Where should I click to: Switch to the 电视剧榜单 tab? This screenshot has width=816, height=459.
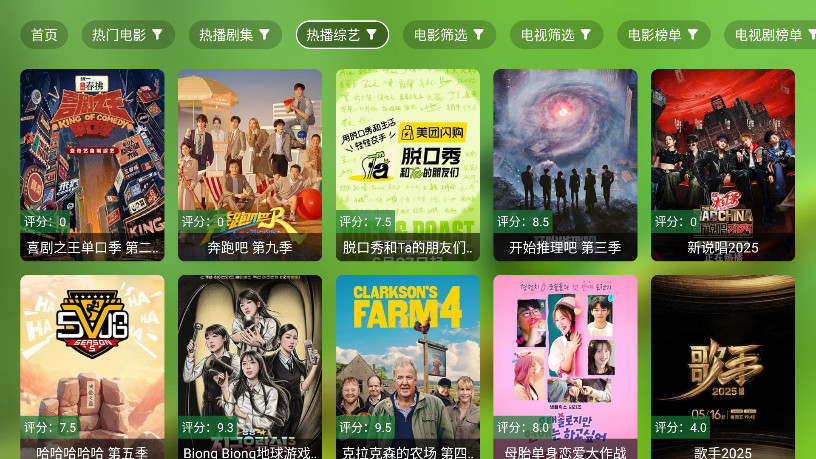tap(772, 35)
